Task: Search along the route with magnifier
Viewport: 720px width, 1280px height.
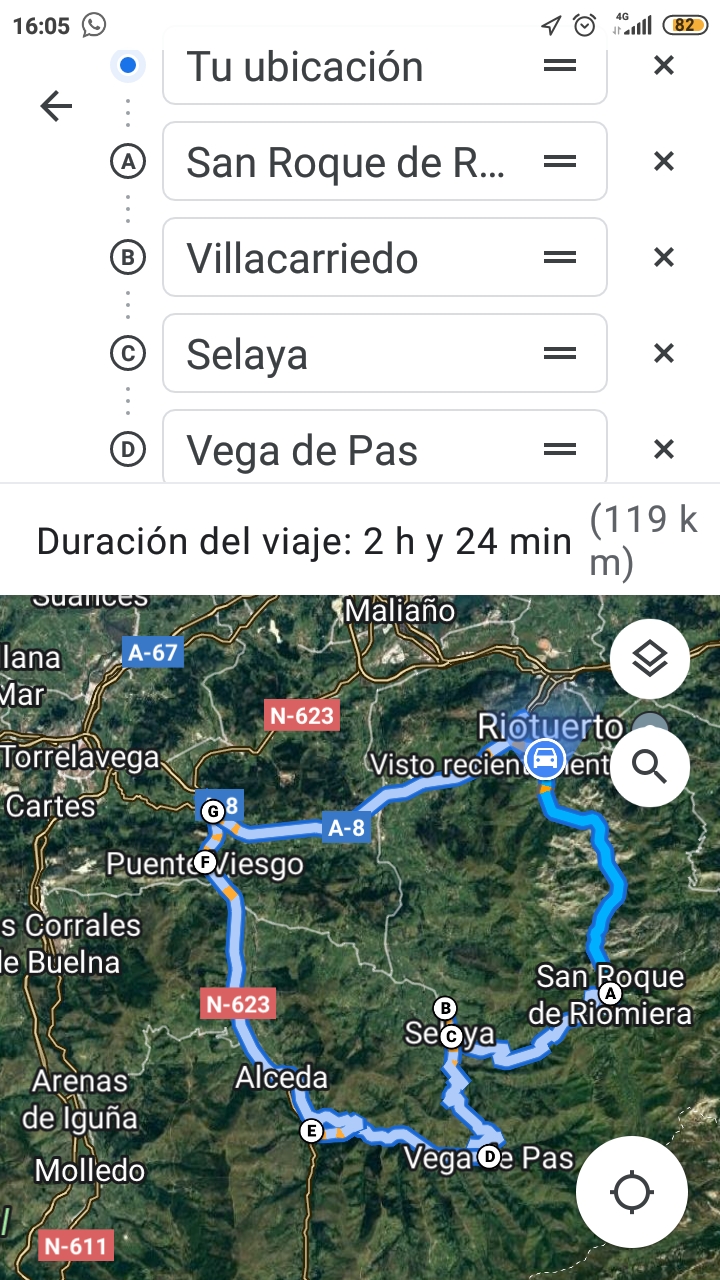Action: pyautogui.click(x=650, y=767)
